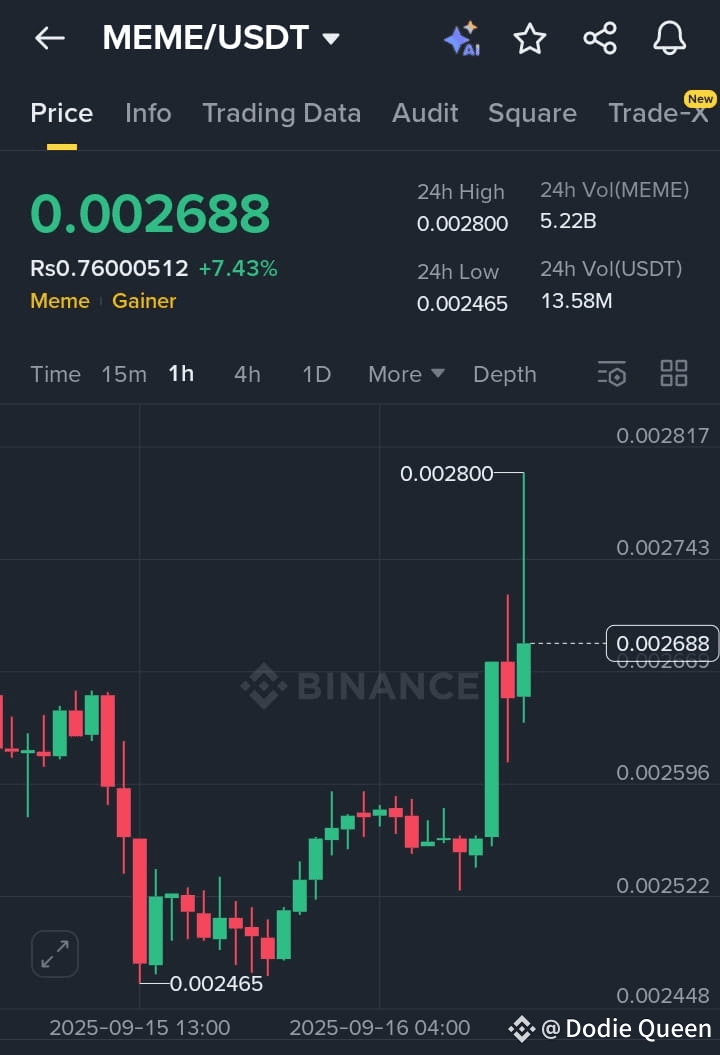Viewport: 720px width, 1055px height.
Task: Open the price alert bell
Action: click(669, 39)
